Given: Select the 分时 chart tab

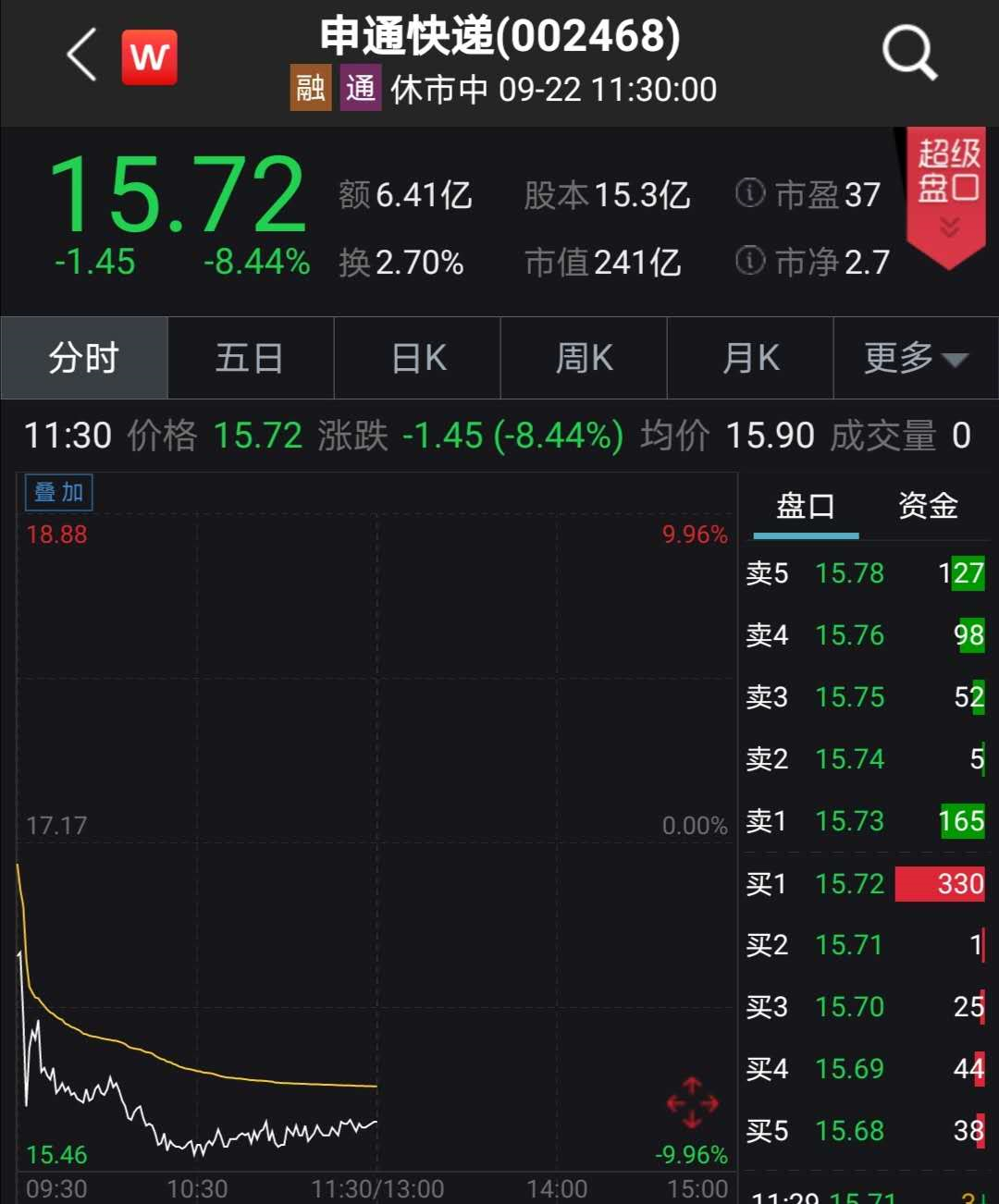Looking at the screenshot, I should (x=84, y=358).
